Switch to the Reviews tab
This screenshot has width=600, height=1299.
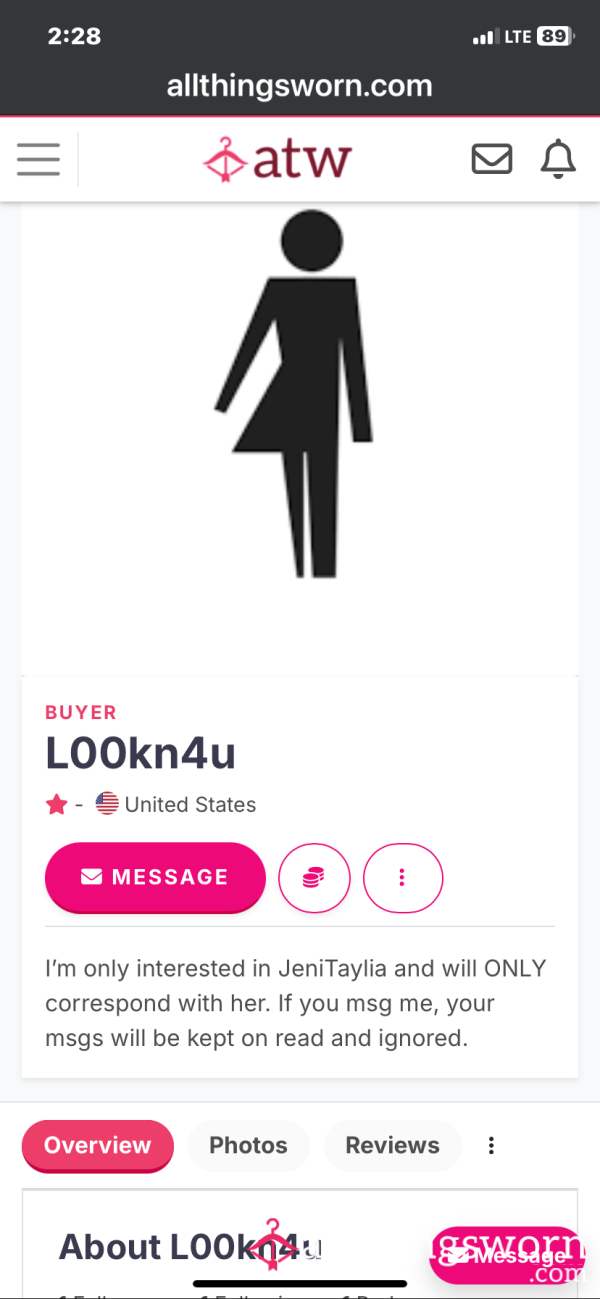click(393, 1146)
